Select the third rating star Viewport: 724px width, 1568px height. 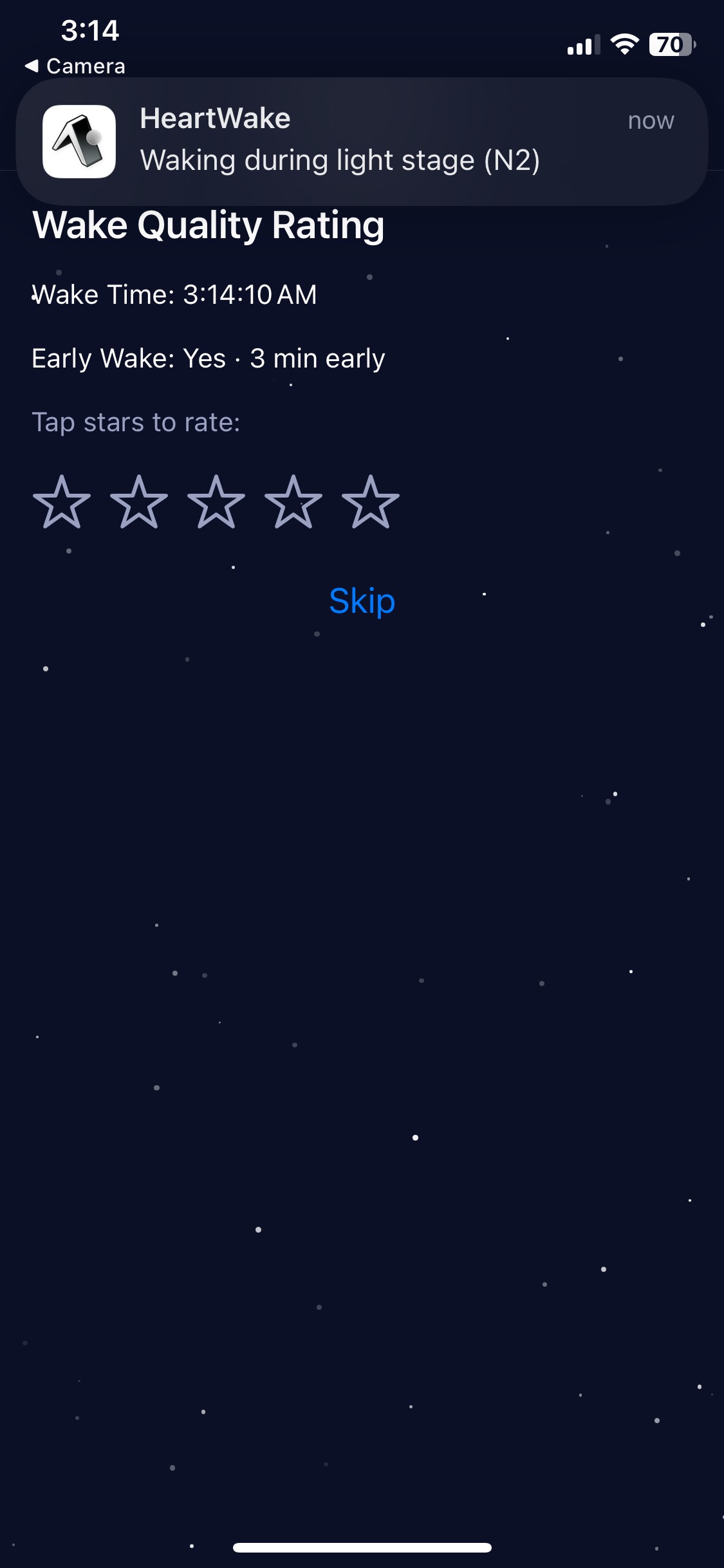(216, 503)
